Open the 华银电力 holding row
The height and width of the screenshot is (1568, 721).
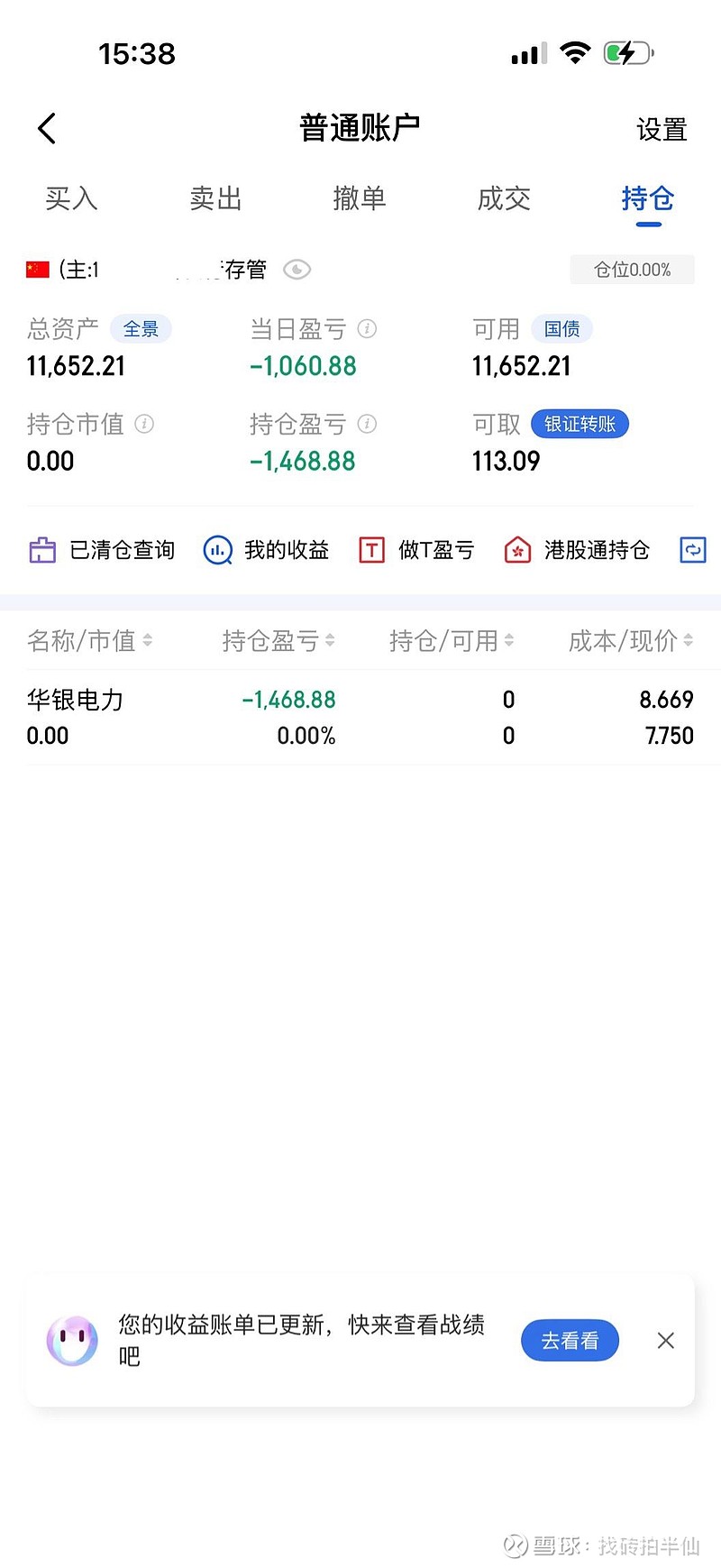coord(360,717)
